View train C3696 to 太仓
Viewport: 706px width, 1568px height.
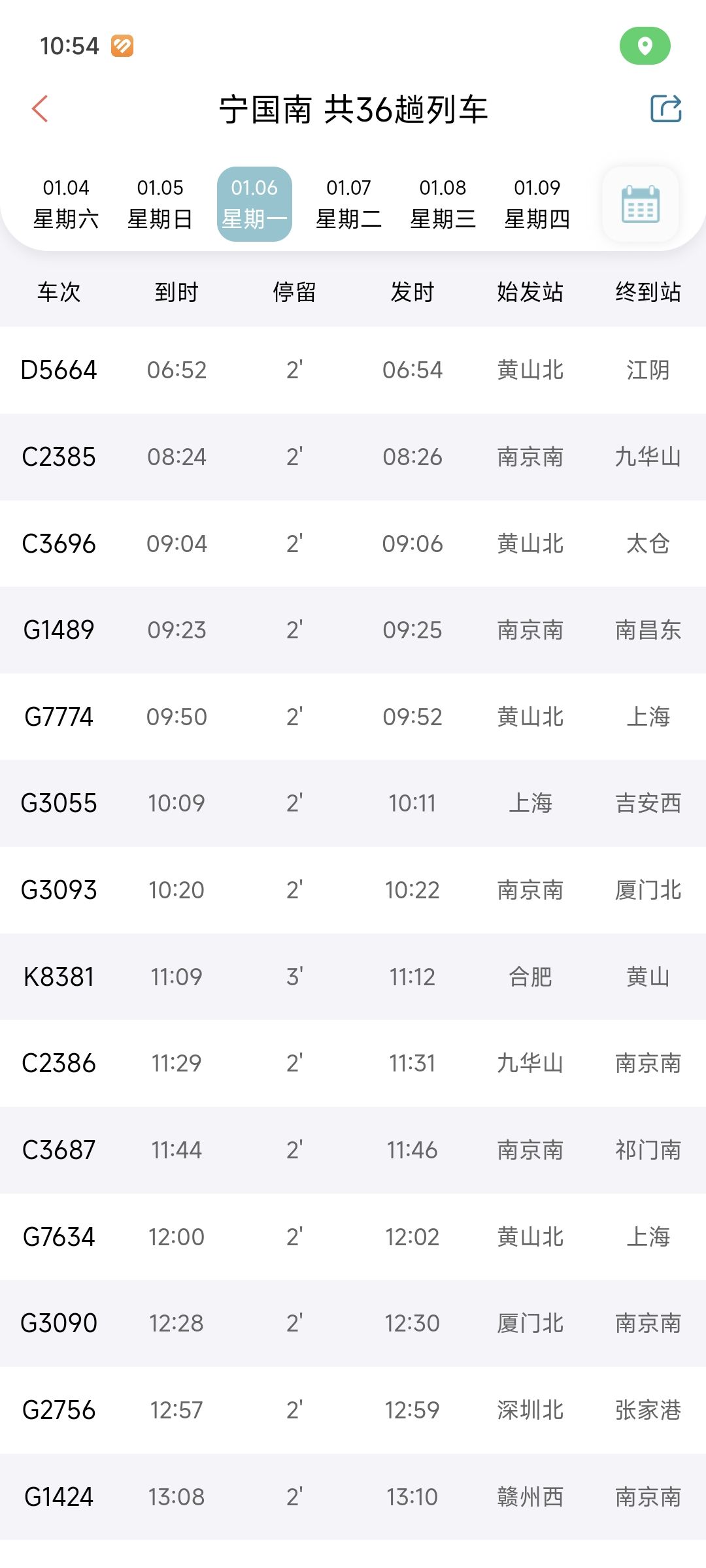coord(353,544)
